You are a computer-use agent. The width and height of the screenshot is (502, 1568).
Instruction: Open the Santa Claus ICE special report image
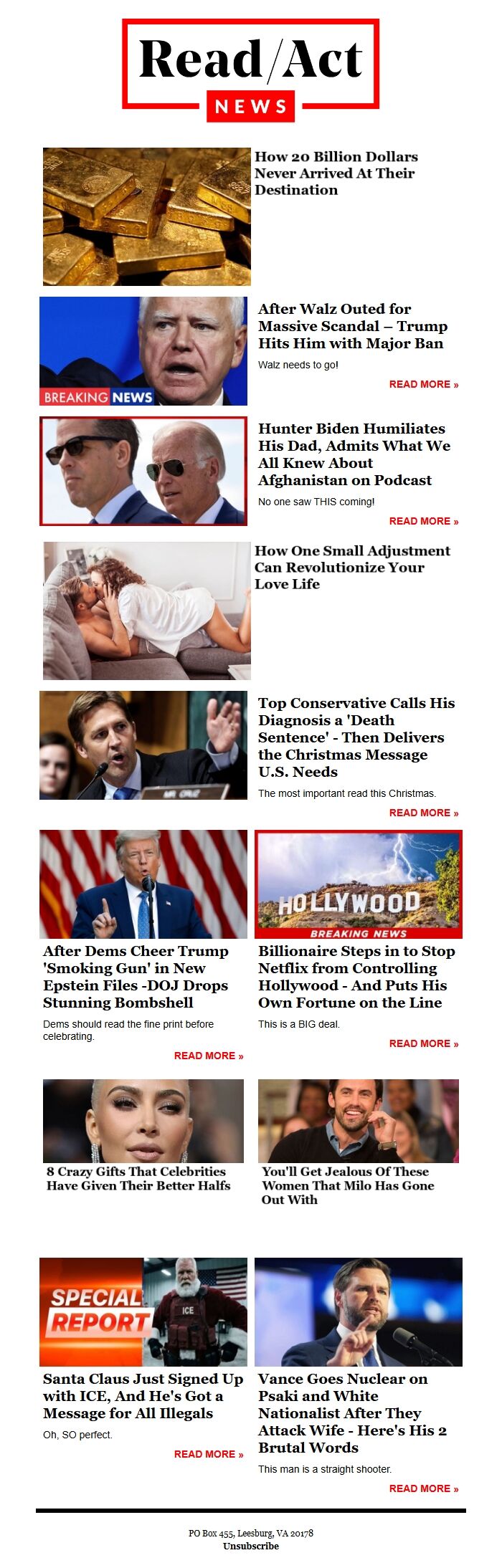(x=143, y=1311)
